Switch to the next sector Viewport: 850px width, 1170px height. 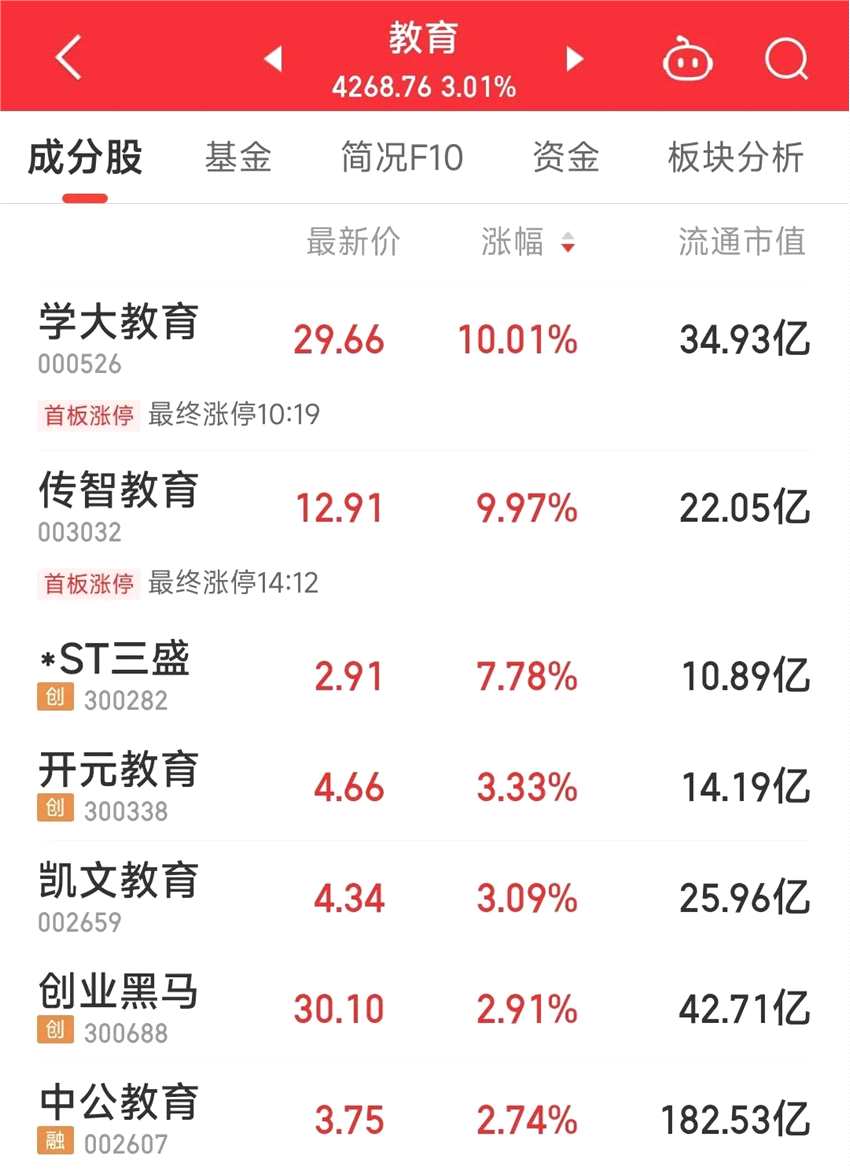coord(575,59)
